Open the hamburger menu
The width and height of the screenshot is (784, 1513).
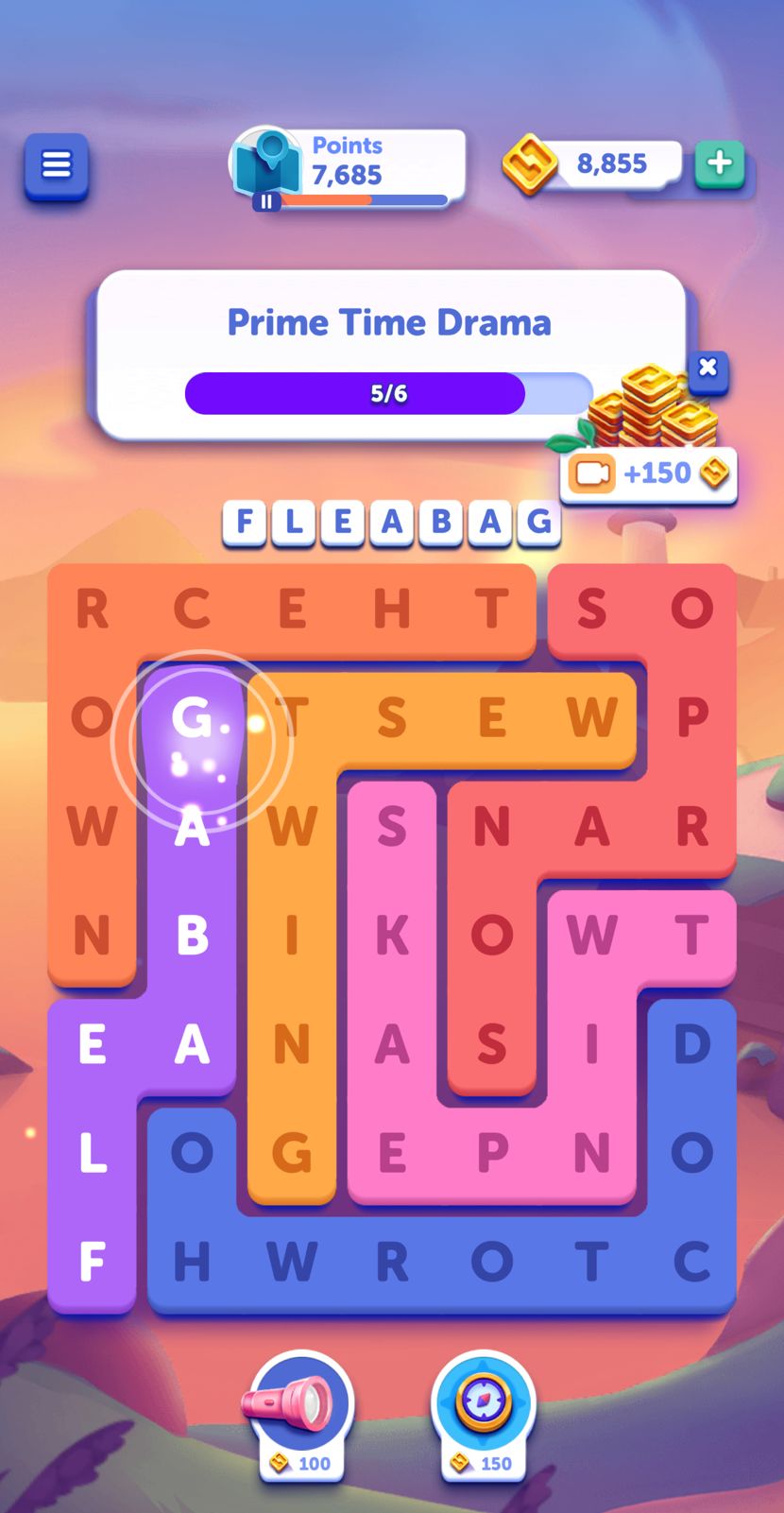point(57,166)
